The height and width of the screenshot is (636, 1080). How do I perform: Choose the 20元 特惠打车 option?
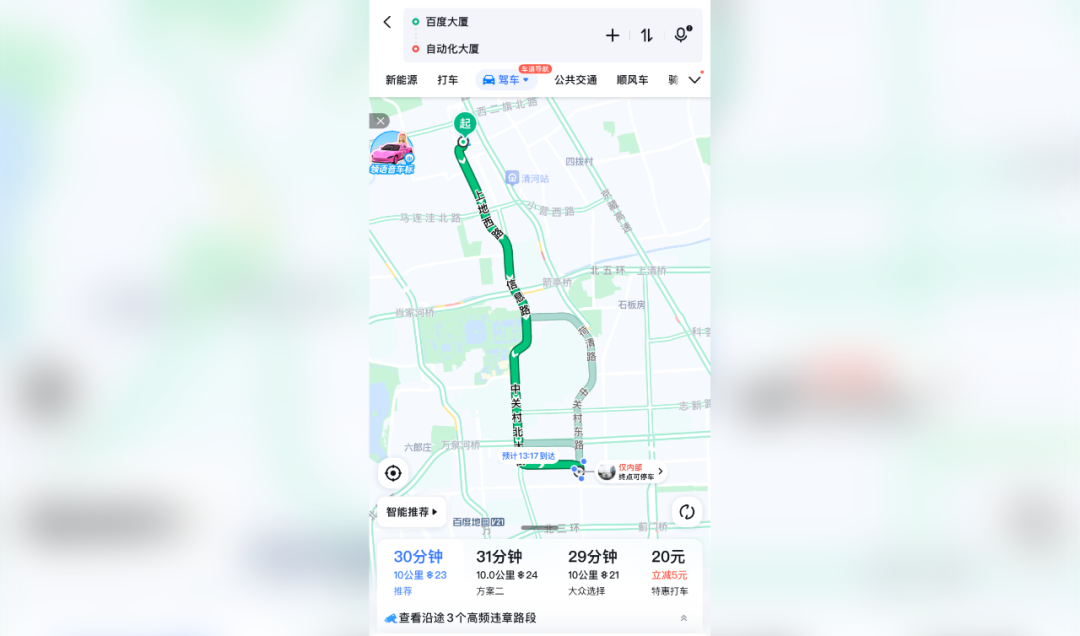(668, 571)
